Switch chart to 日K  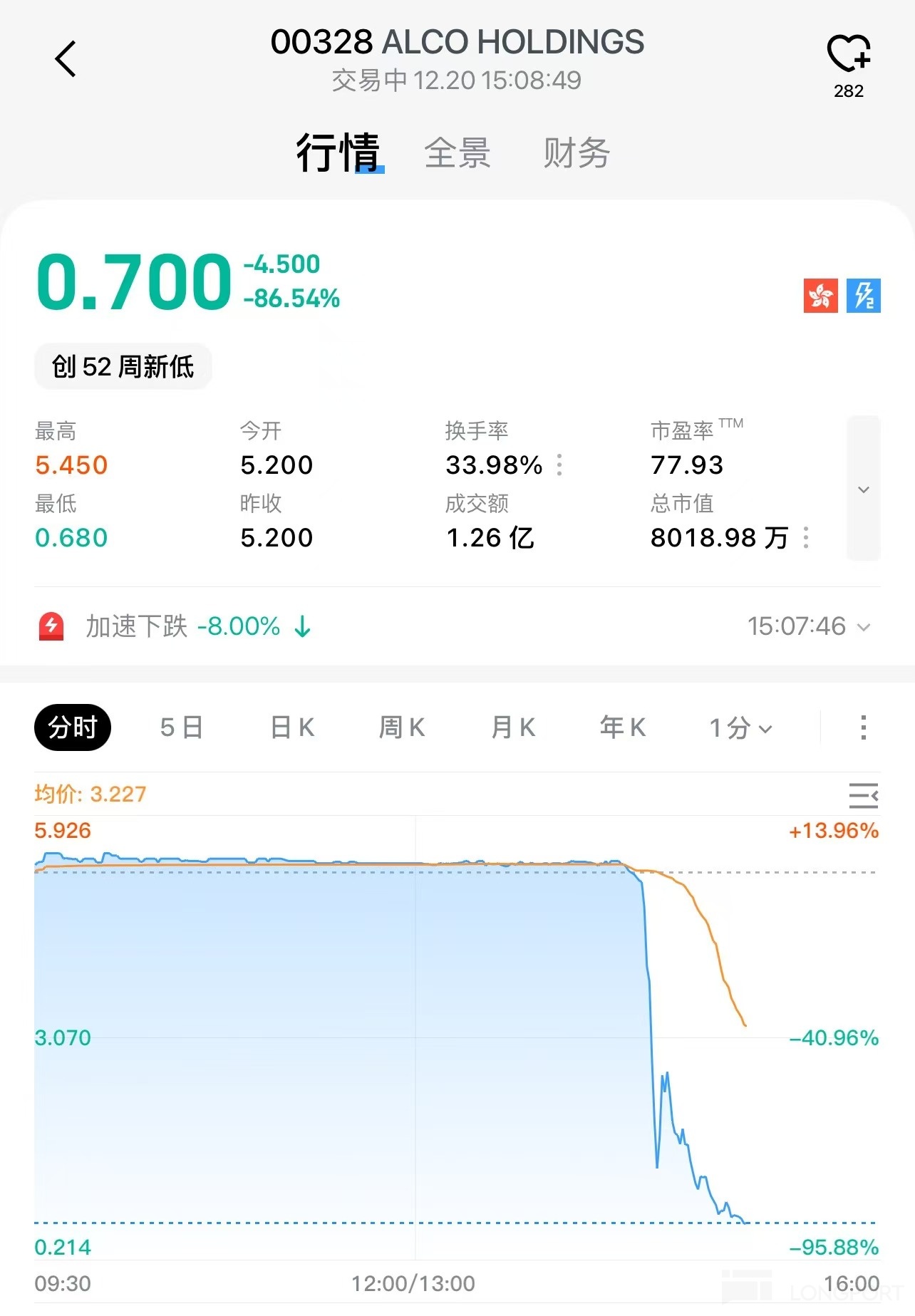point(292,727)
